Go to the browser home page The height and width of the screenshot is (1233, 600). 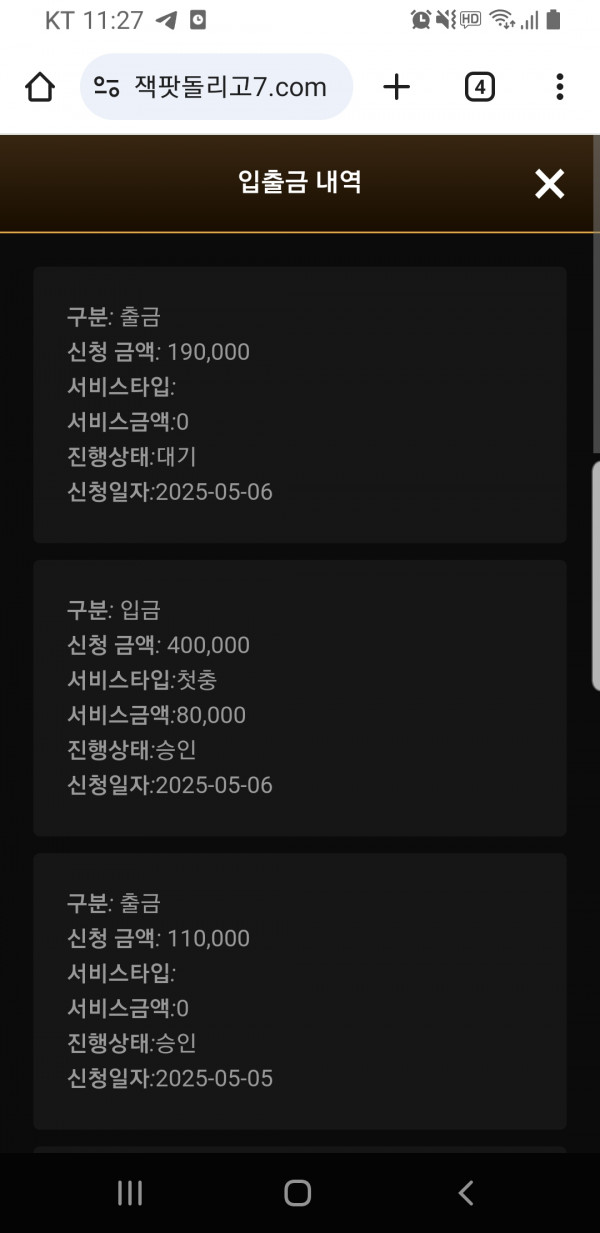click(x=40, y=87)
